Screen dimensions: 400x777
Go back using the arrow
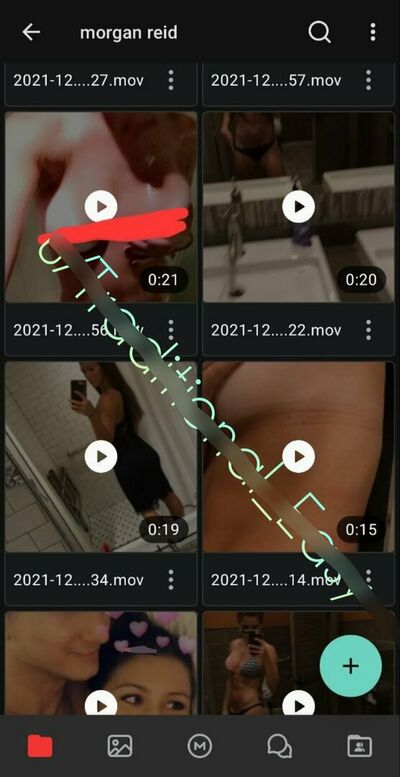coord(31,33)
